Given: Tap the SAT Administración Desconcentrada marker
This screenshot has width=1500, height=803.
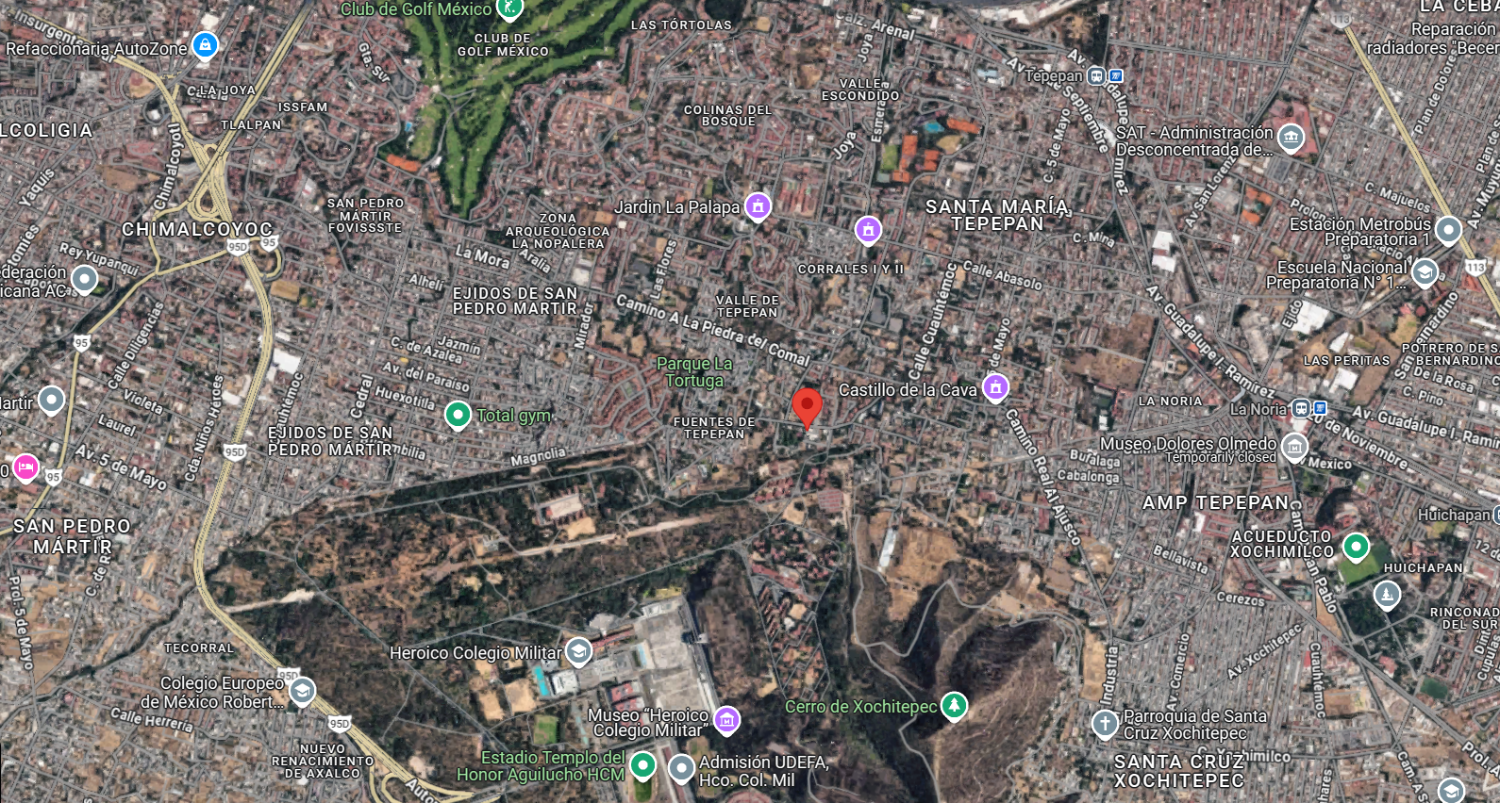Looking at the screenshot, I should (1291, 138).
